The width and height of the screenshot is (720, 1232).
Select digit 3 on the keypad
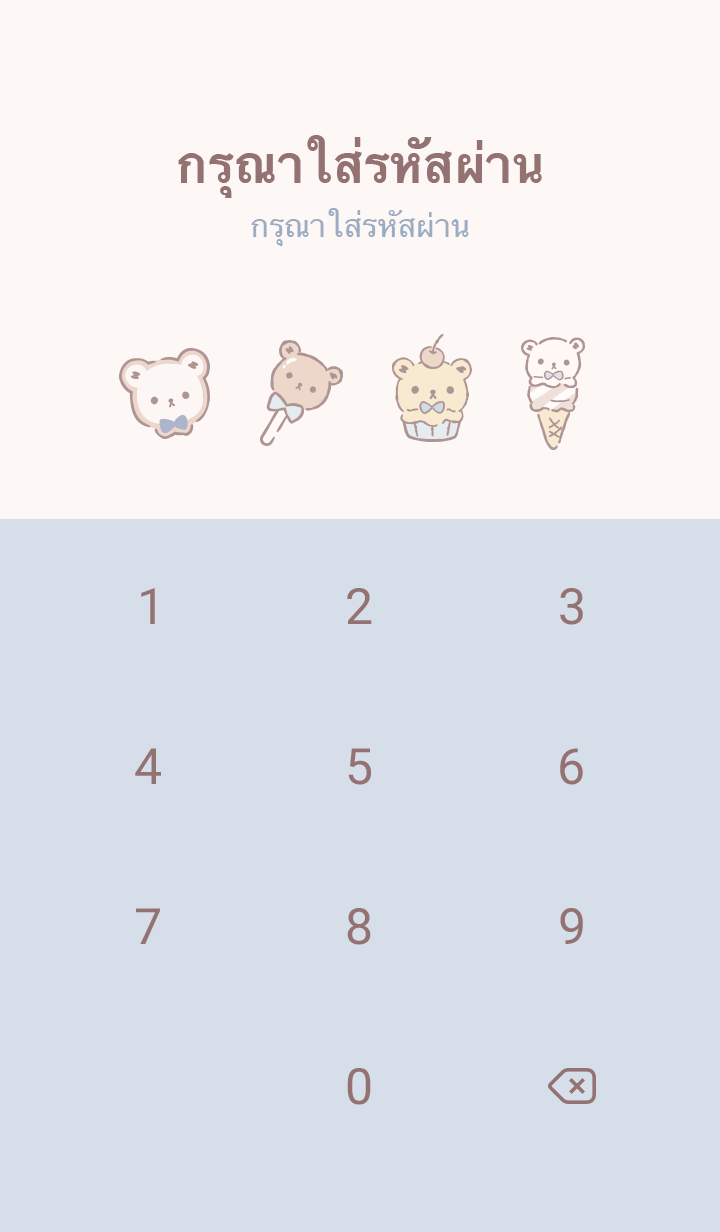tap(570, 607)
